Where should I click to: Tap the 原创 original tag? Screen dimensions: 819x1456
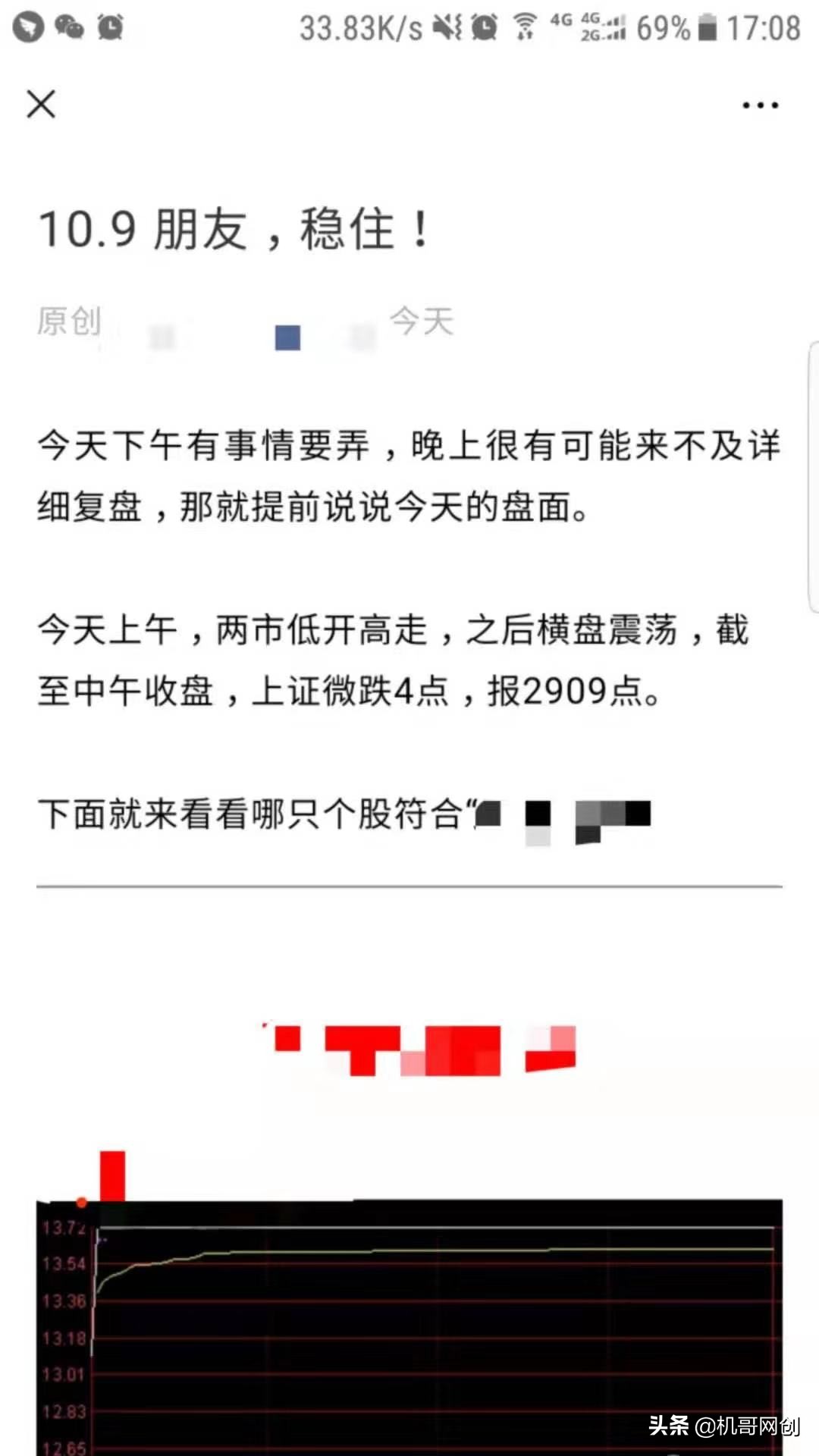point(67,322)
